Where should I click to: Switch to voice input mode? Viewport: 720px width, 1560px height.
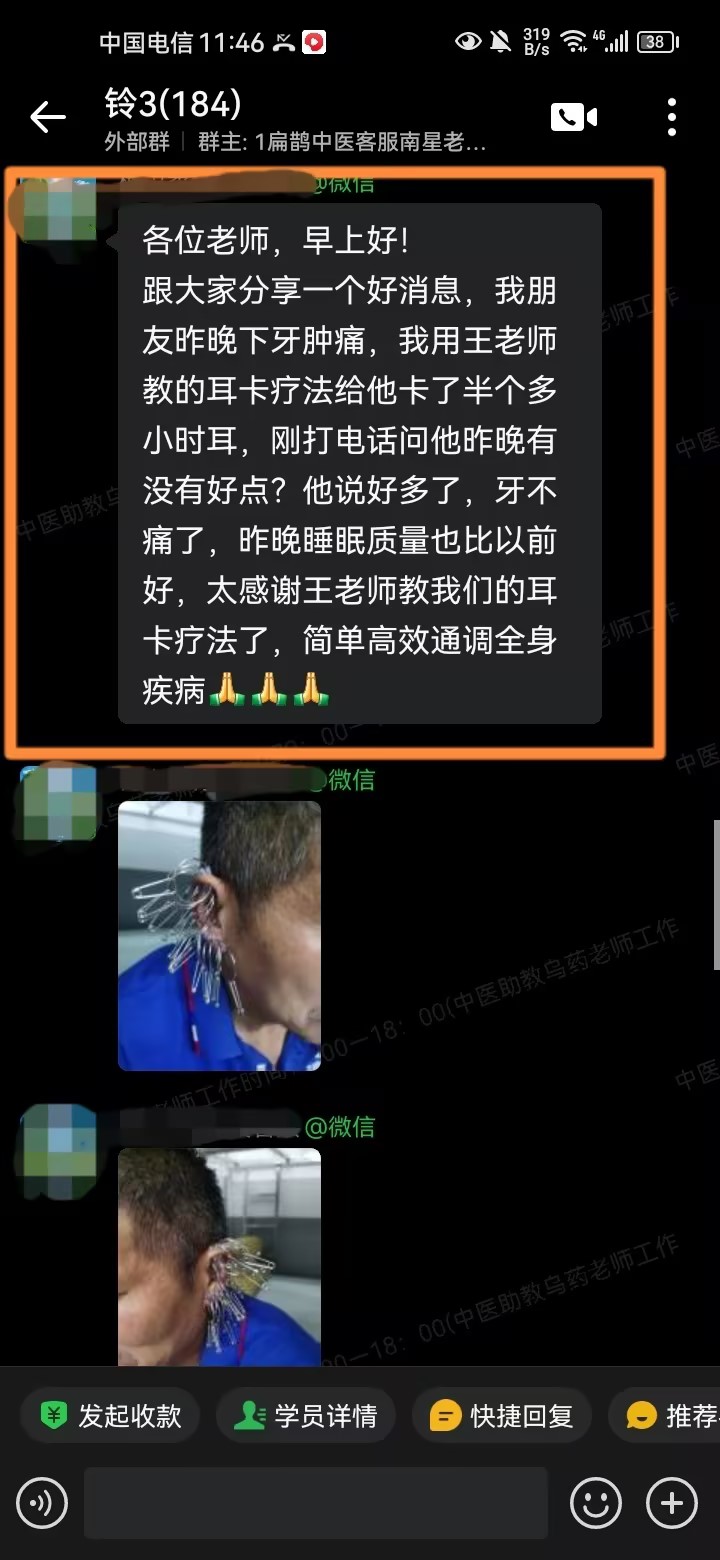[43, 1503]
